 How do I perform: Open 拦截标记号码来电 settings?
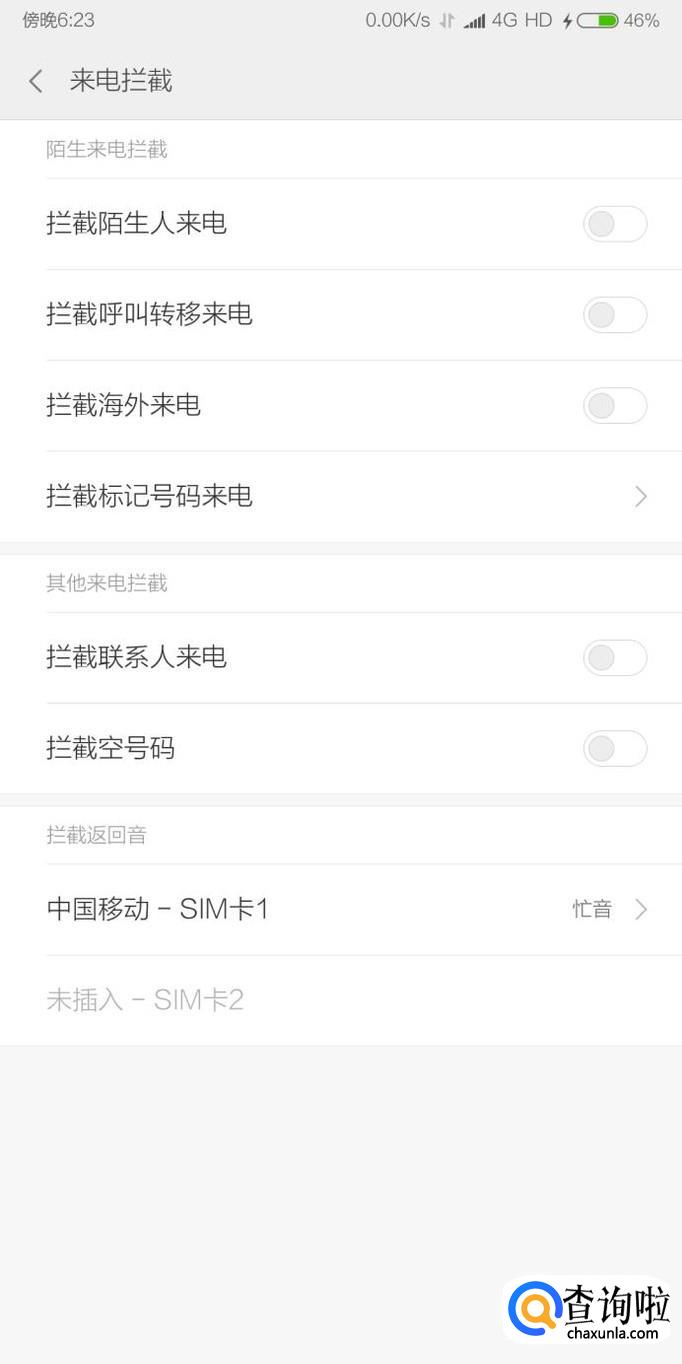[340, 496]
